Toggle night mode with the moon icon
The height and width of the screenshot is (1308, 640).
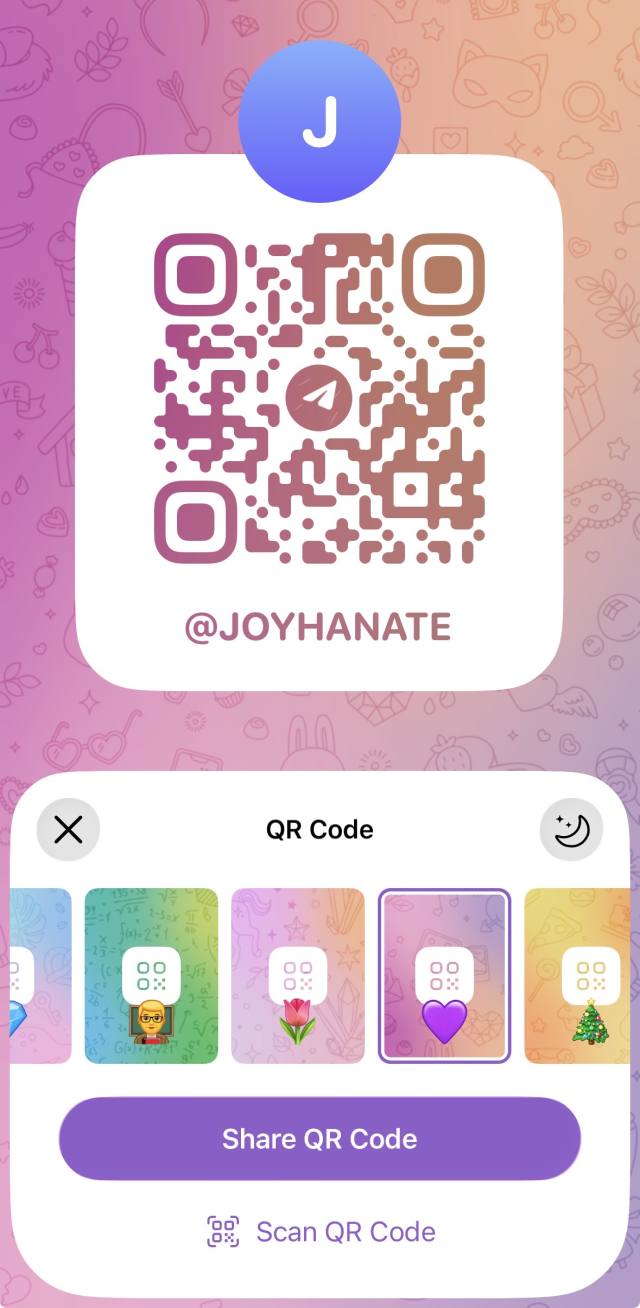pos(572,829)
